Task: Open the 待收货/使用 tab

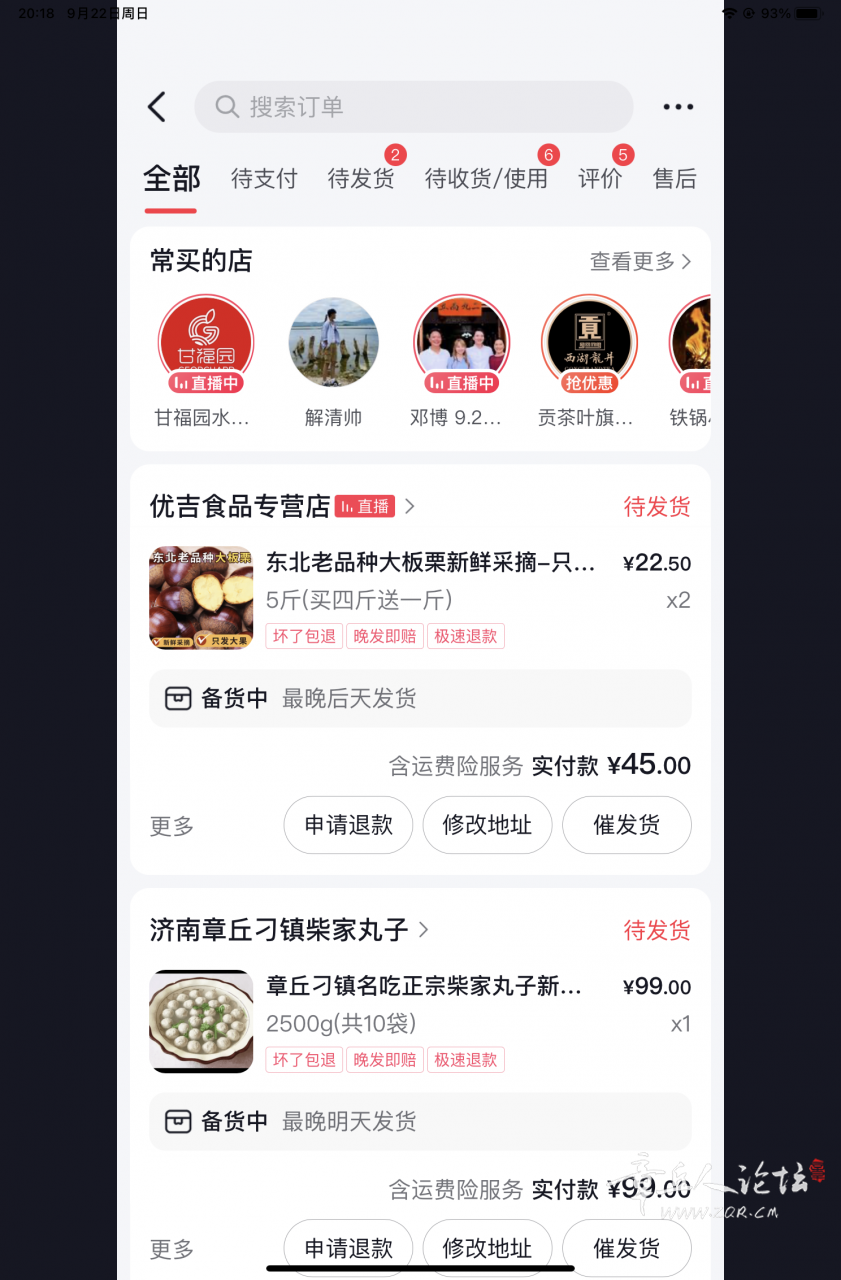Action: 486,179
